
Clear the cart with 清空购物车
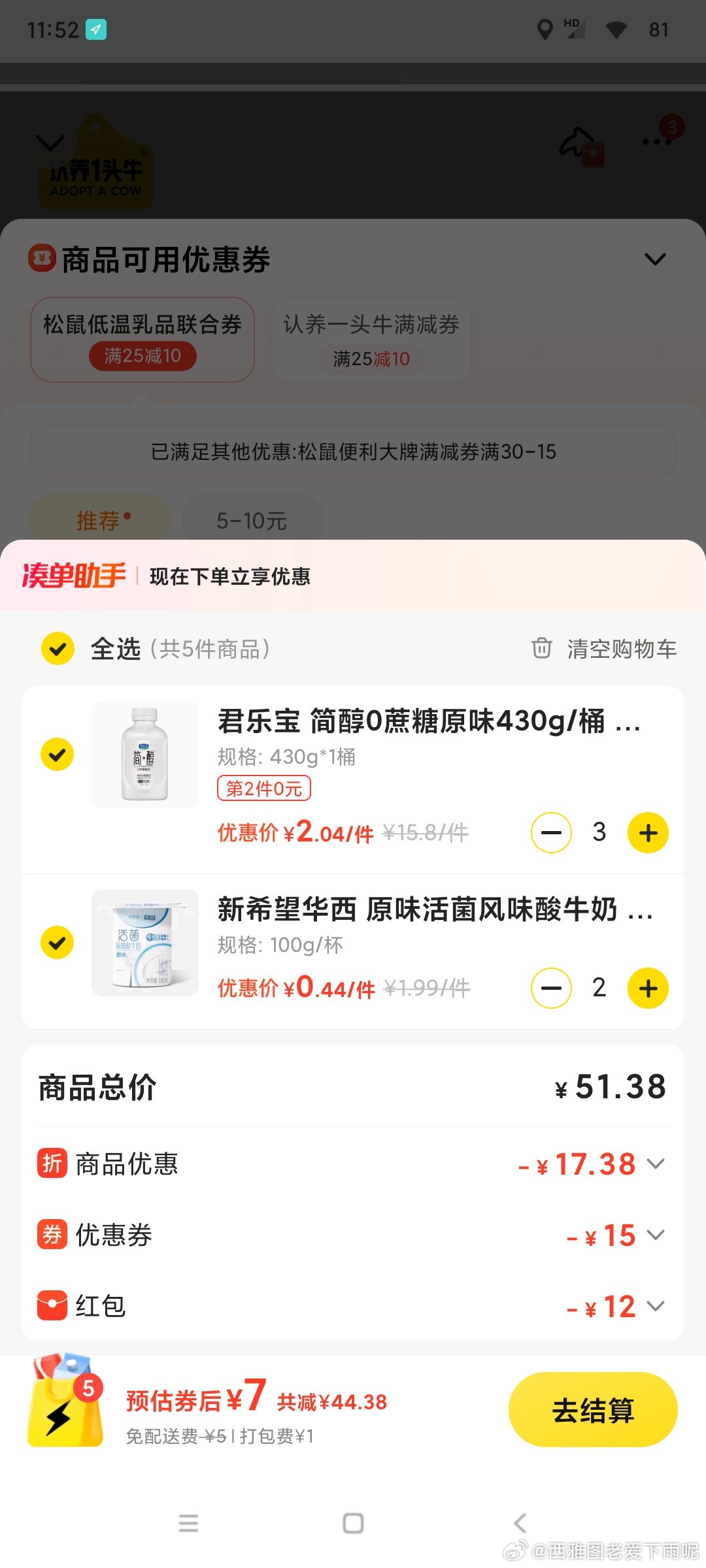[x=604, y=649]
